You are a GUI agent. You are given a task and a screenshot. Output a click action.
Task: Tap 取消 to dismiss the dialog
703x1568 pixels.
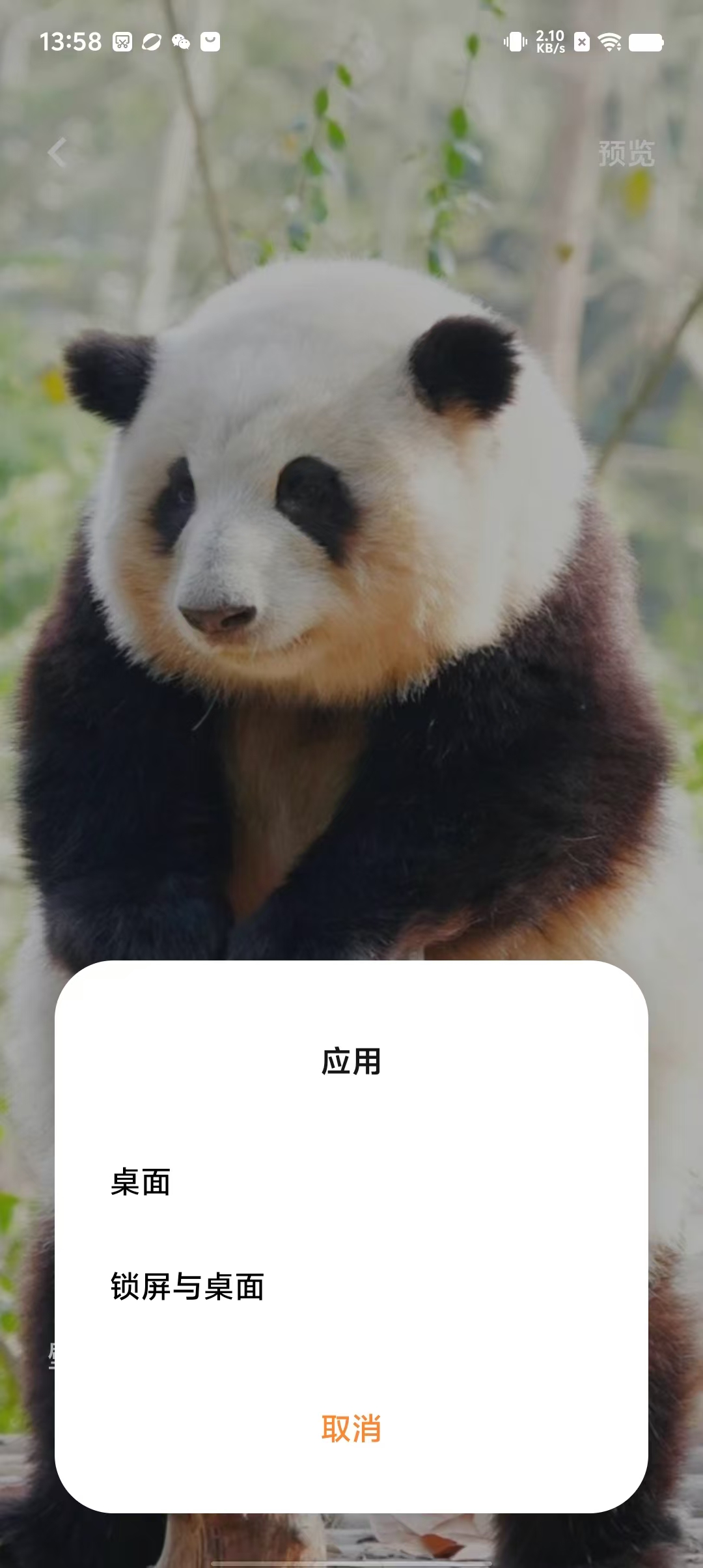pos(351,1428)
